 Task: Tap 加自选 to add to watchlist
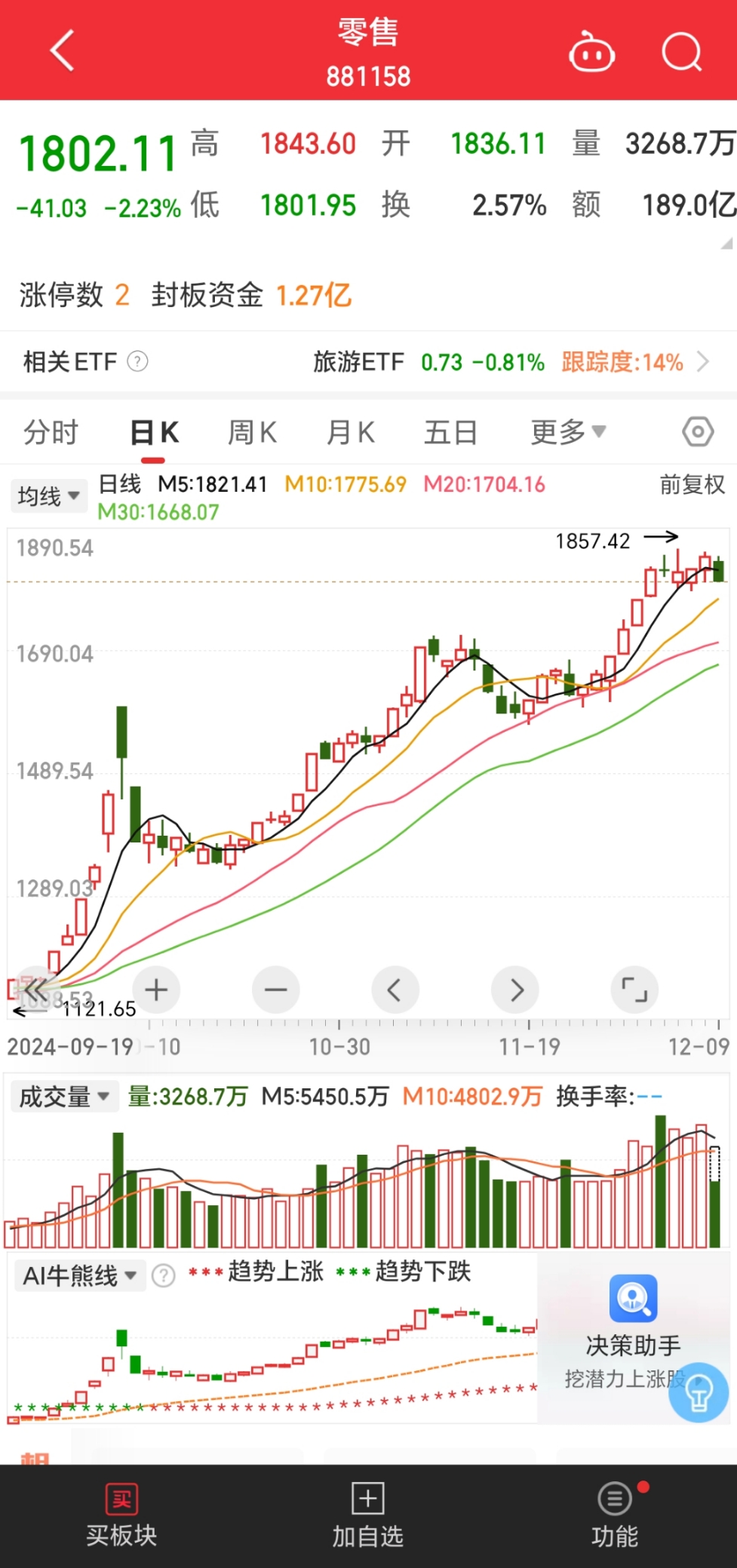click(x=367, y=1516)
